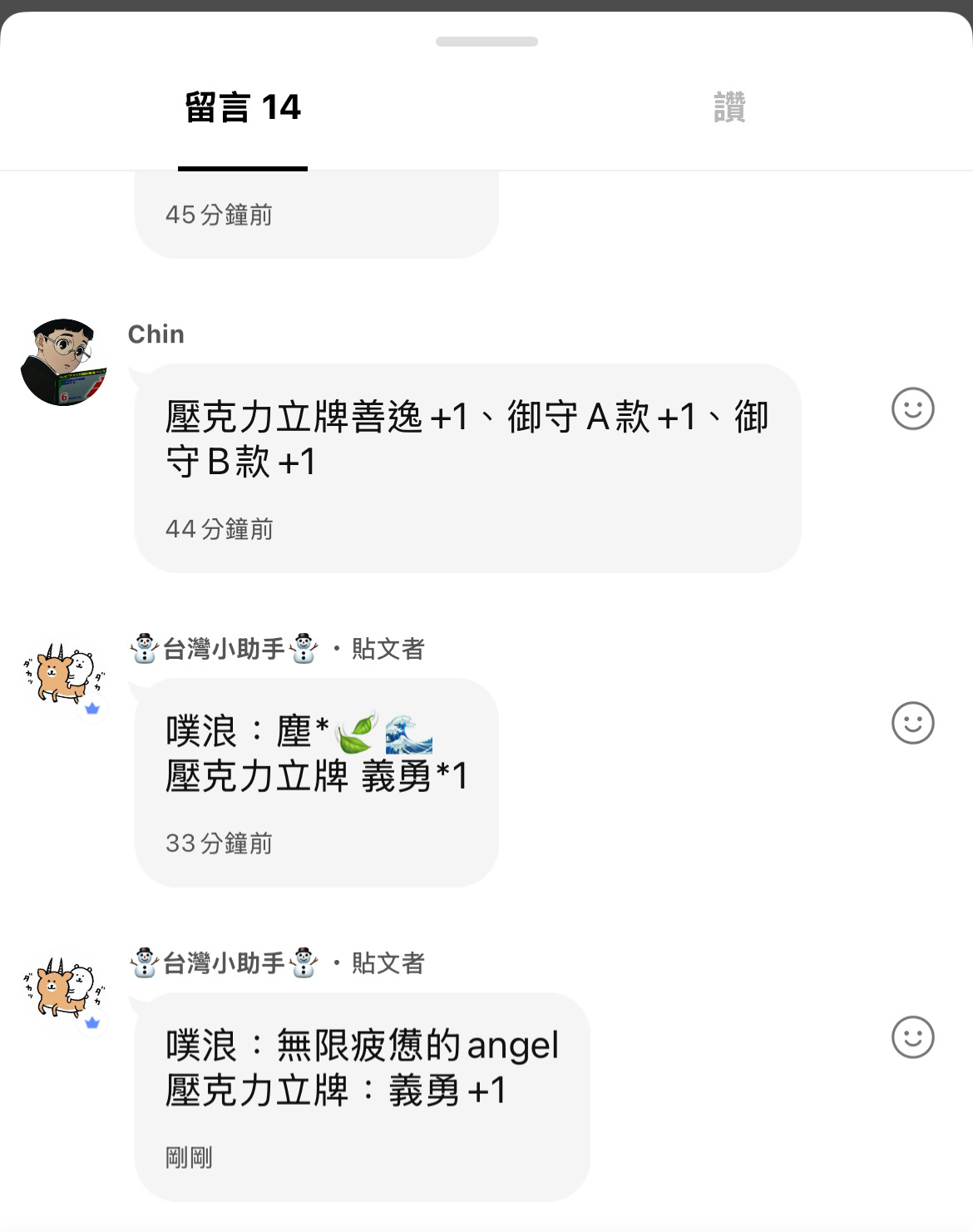The image size is (973, 1232).
Task: Switch to the 讚 tab
Action: coord(729,107)
